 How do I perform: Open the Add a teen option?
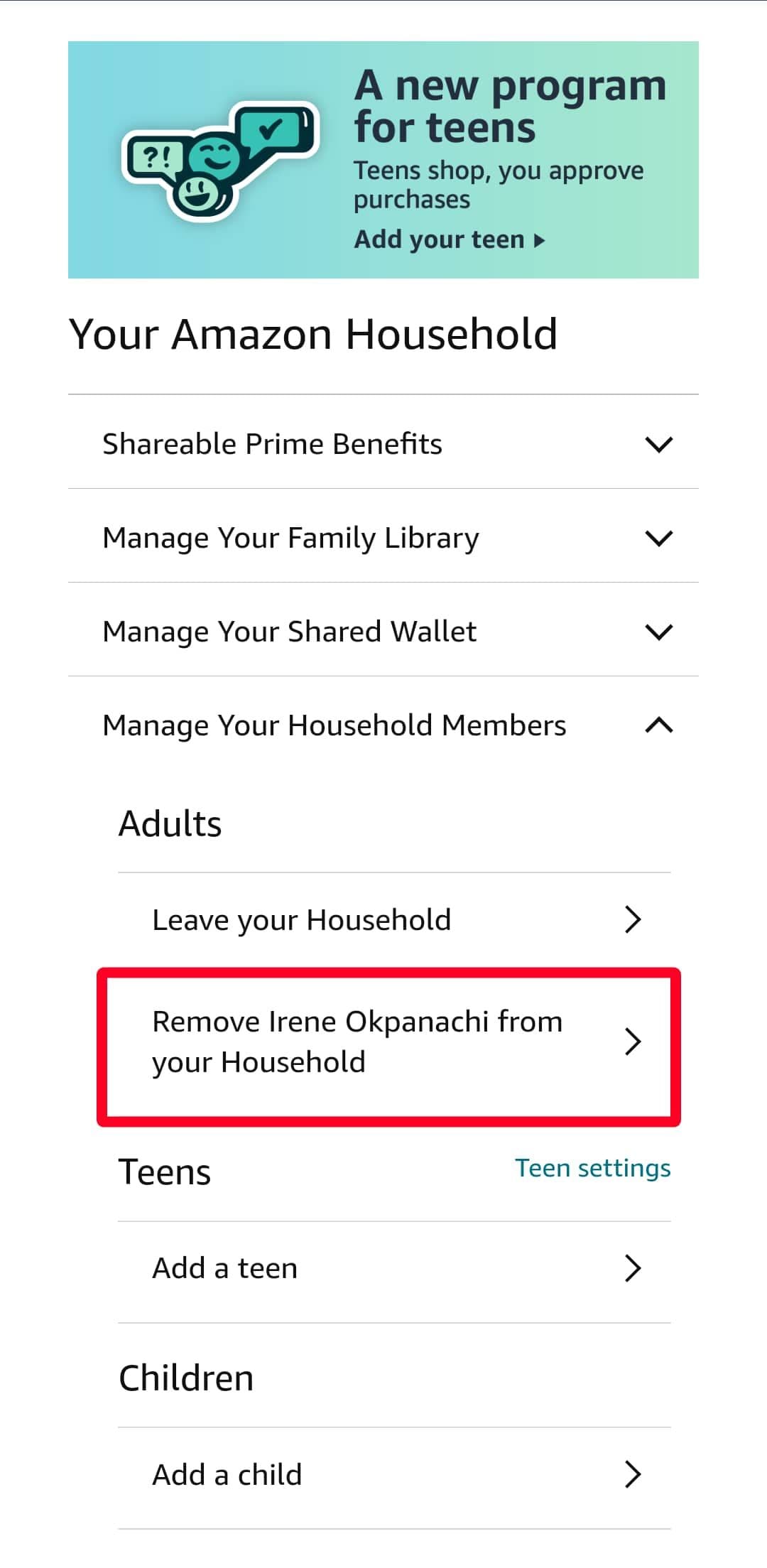pyautogui.click(x=224, y=1267)
